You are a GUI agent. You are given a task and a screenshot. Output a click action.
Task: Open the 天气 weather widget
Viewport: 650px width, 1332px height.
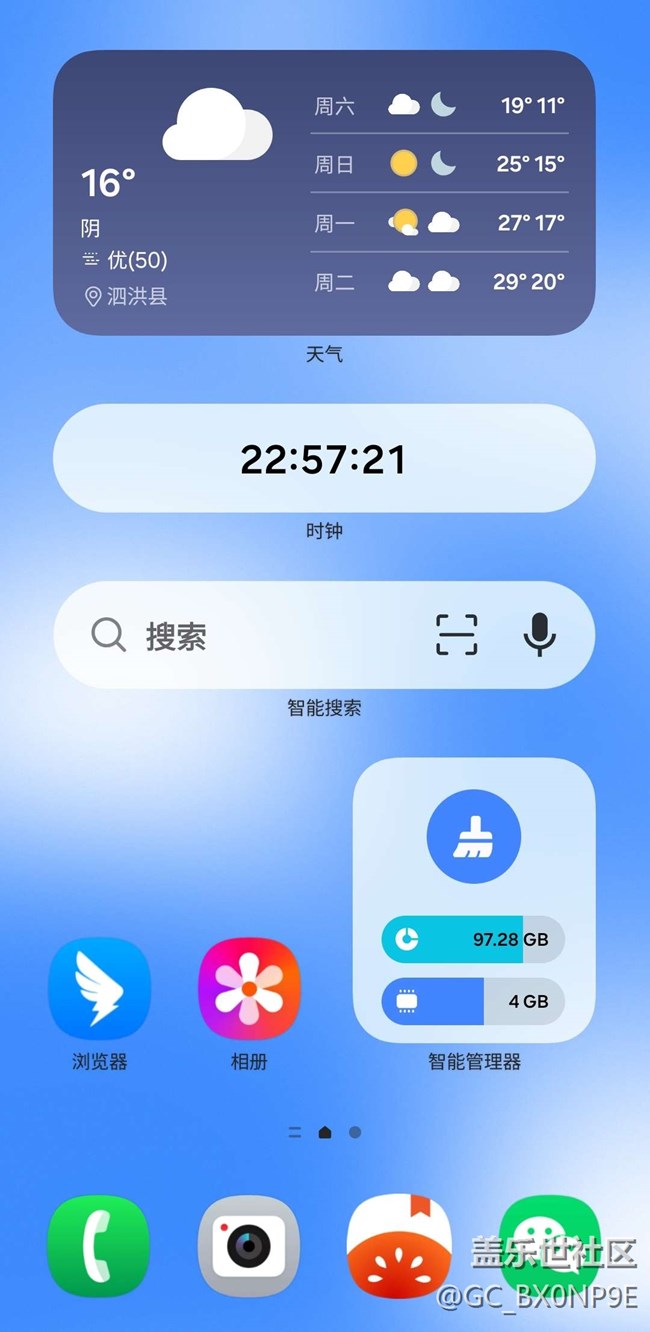(x=323, y=192)
